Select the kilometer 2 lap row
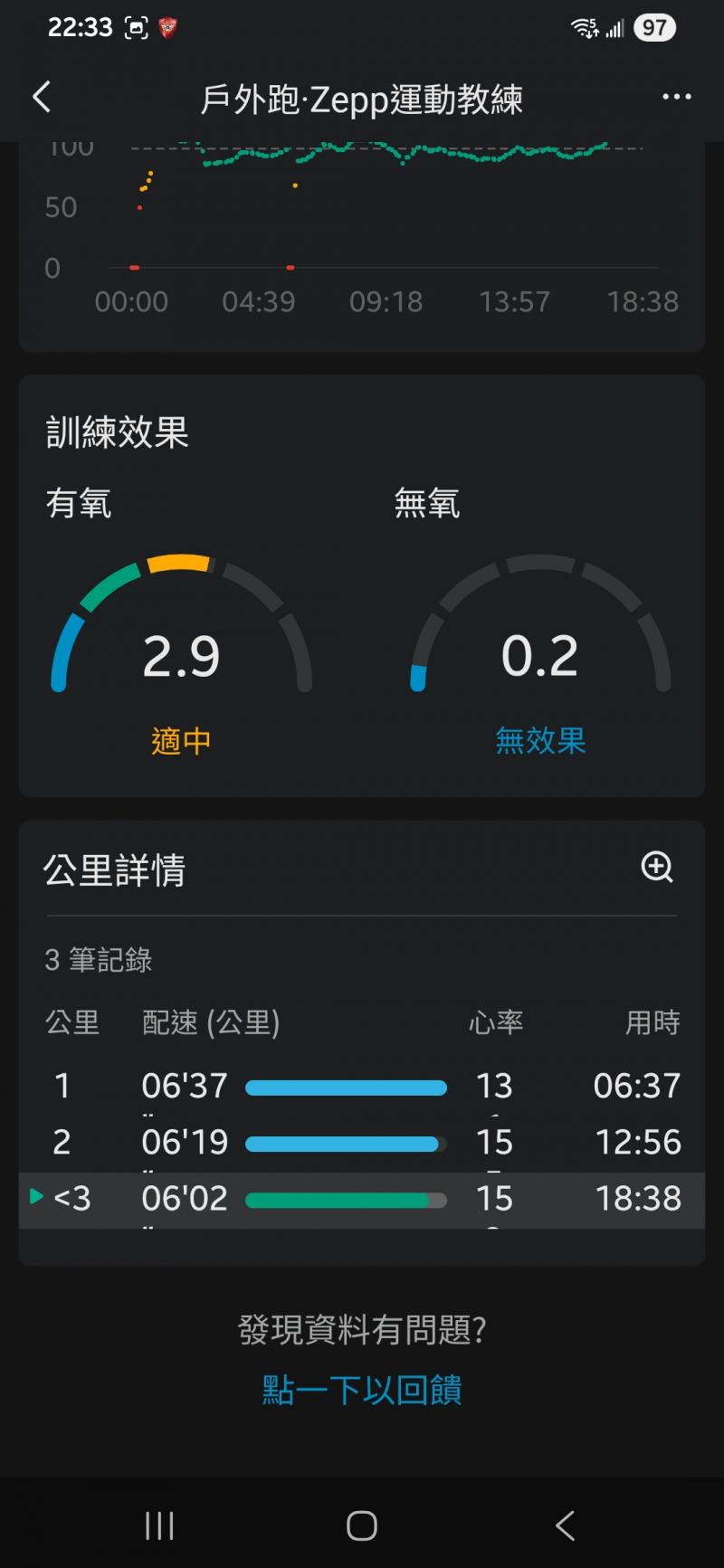Screen dimensions: 724x1568 [362, 1143]
